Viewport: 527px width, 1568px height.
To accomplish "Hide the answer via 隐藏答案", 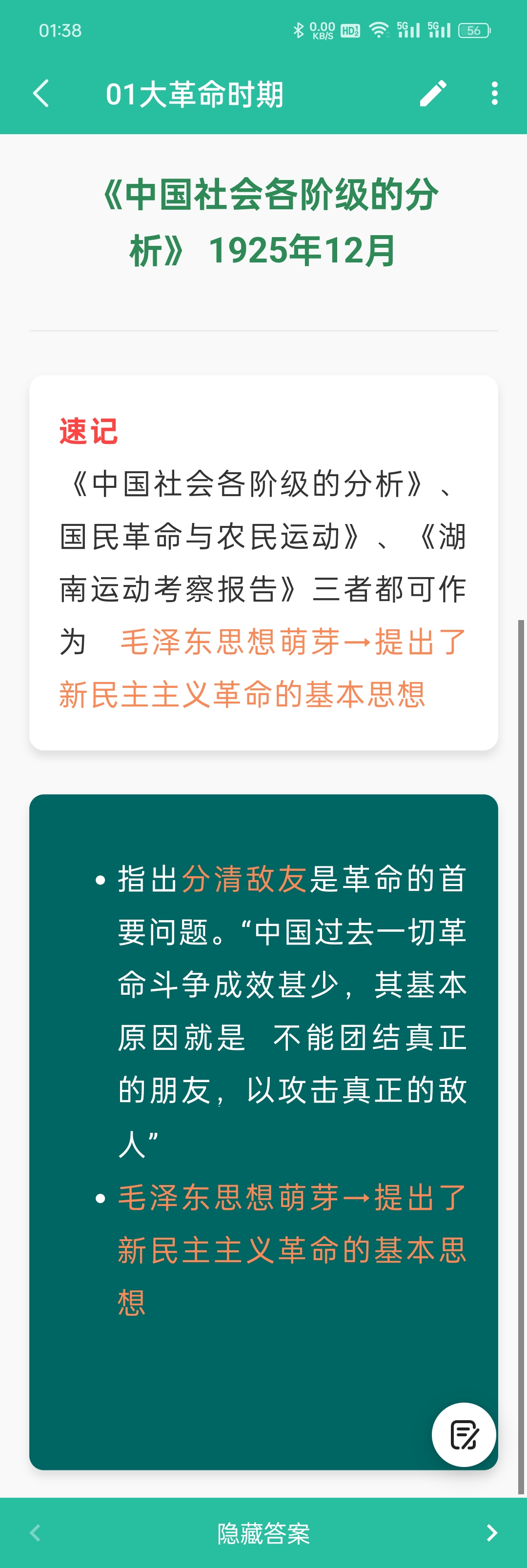I will [263, 1533].
